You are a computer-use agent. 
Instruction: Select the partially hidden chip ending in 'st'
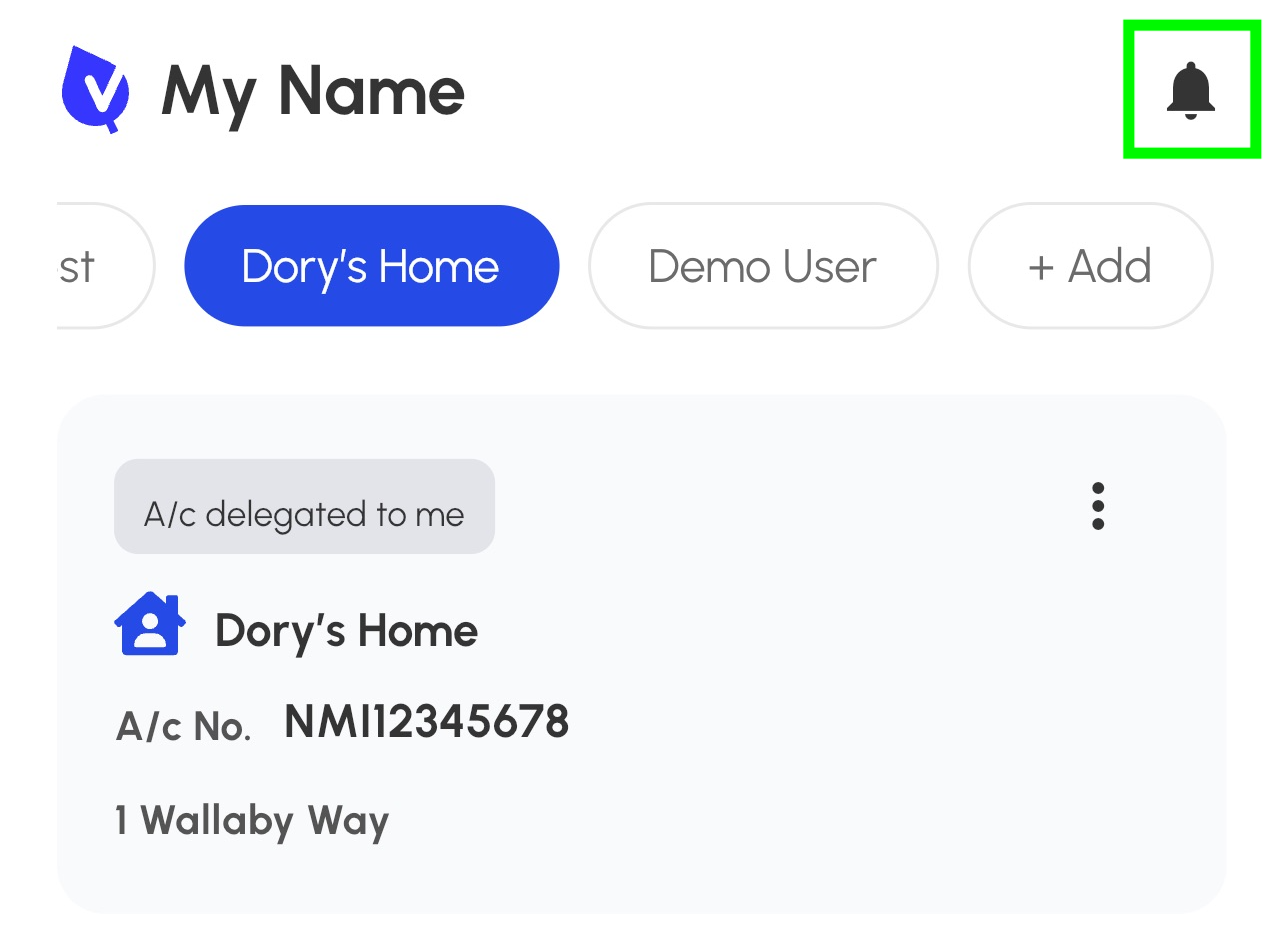pyautogui.click(x=100, y=266)
